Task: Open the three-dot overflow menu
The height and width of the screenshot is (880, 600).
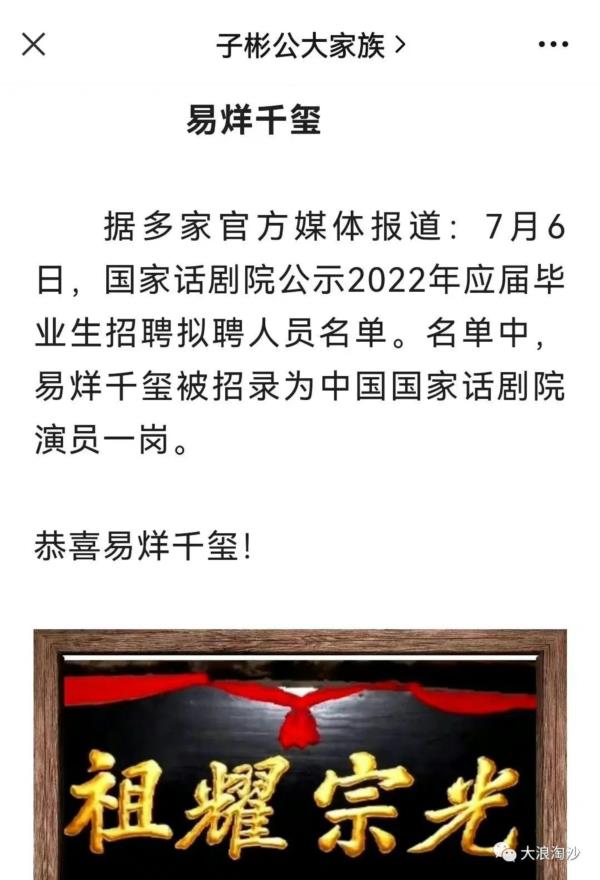Action: (553, 44)
